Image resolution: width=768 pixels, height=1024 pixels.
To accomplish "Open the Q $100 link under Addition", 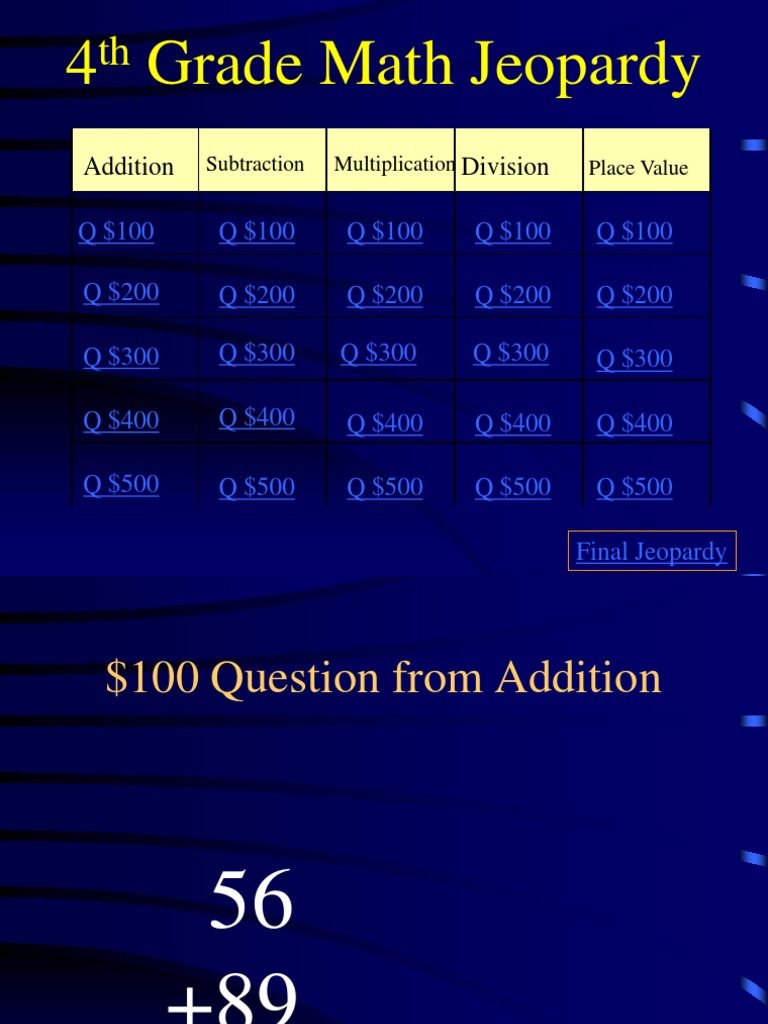I will click(116, 231).
